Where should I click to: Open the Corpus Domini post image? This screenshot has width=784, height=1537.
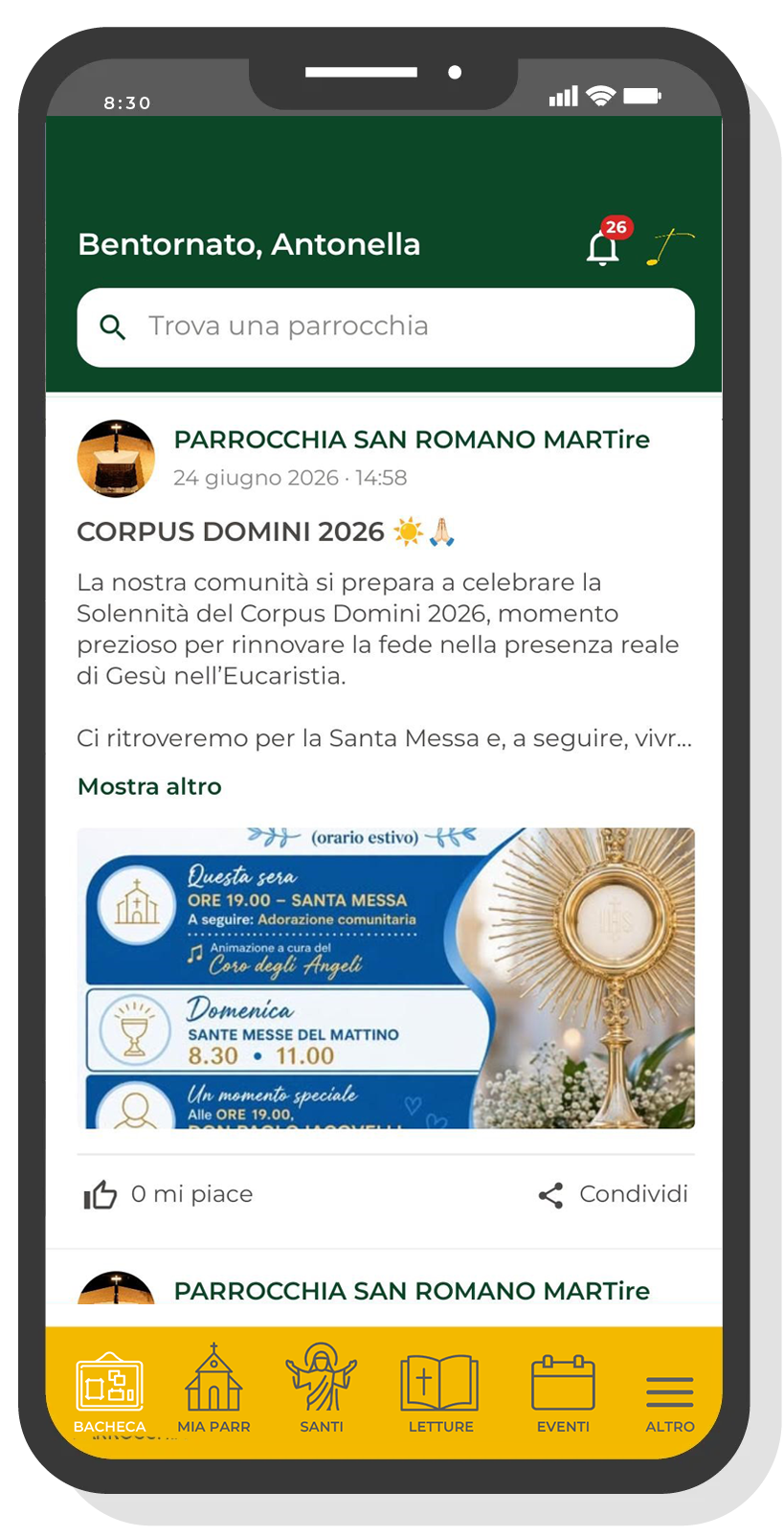(x=386, y=978)
